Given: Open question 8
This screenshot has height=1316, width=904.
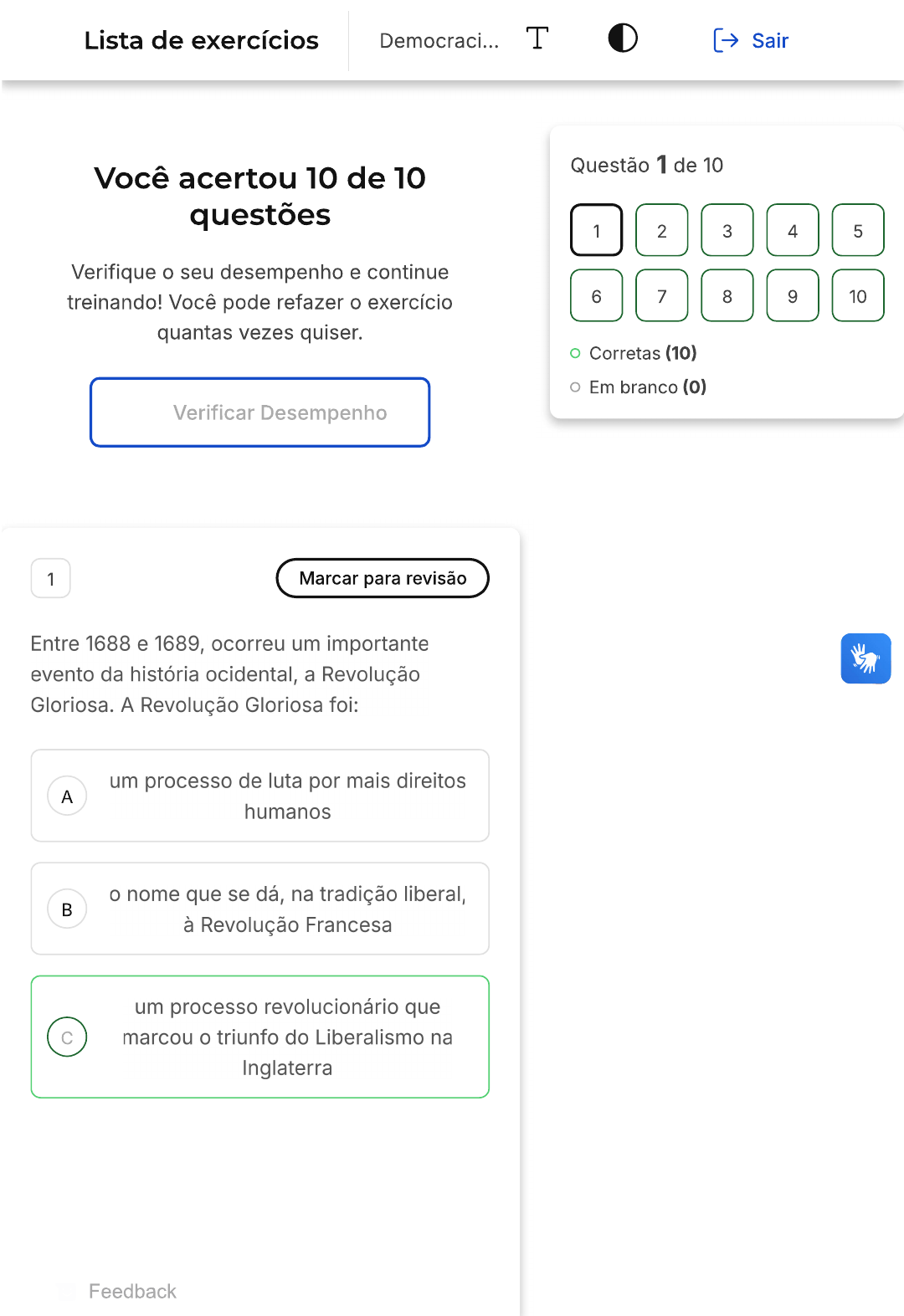Looking at the screenshot, I should point(727,295).
